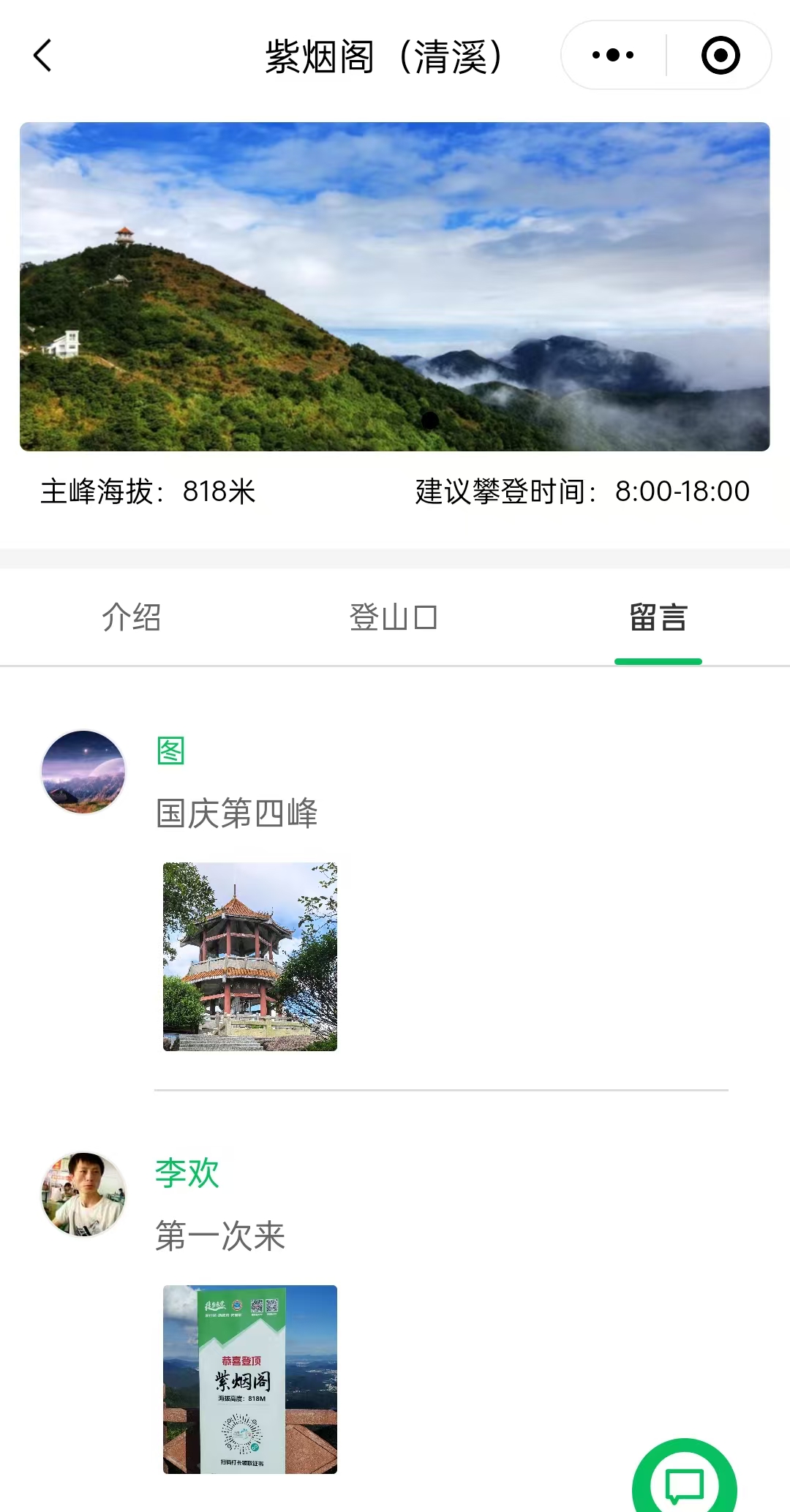The image size is (790, 1512).
Task: Tap the green username 李欢
Action: pos(185,1171)
